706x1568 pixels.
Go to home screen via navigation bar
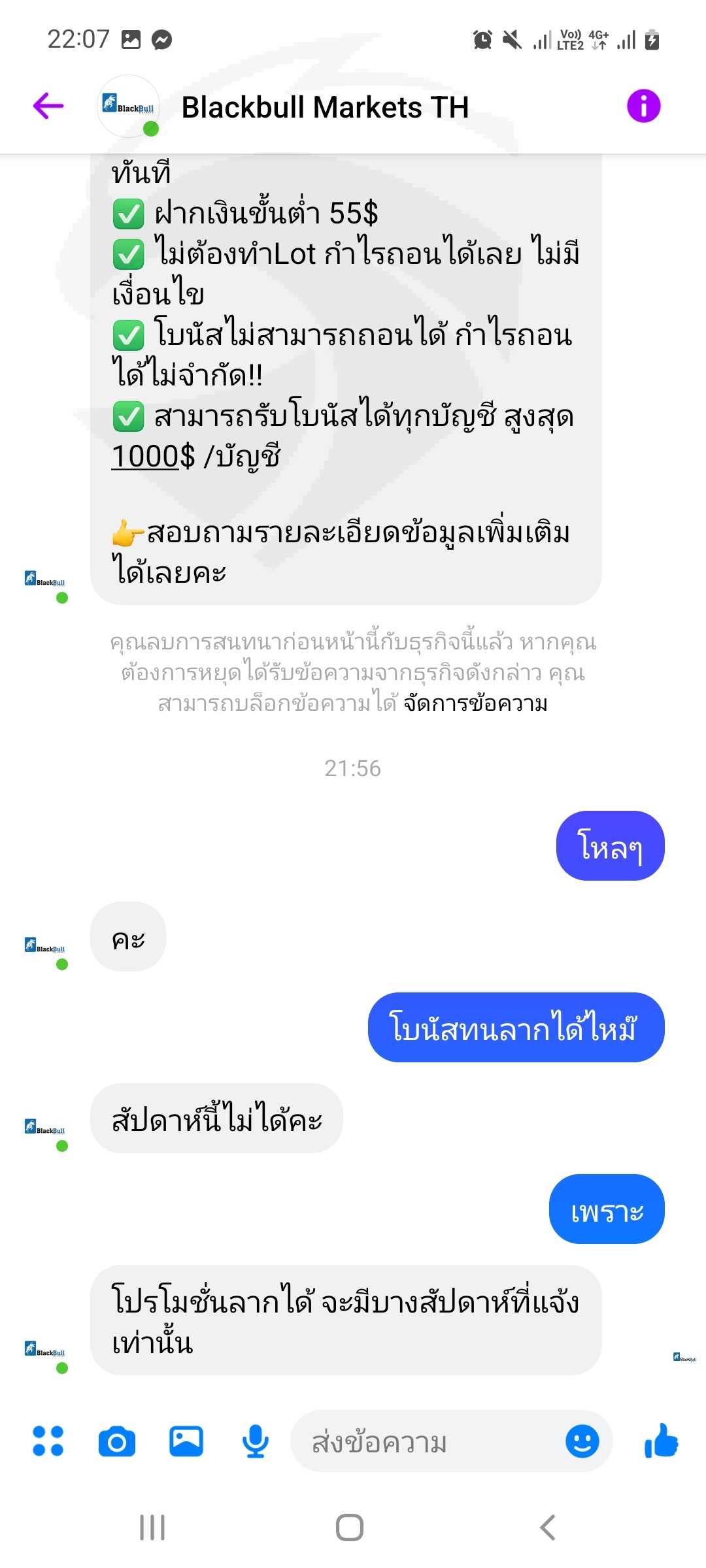pos(350,1527)
